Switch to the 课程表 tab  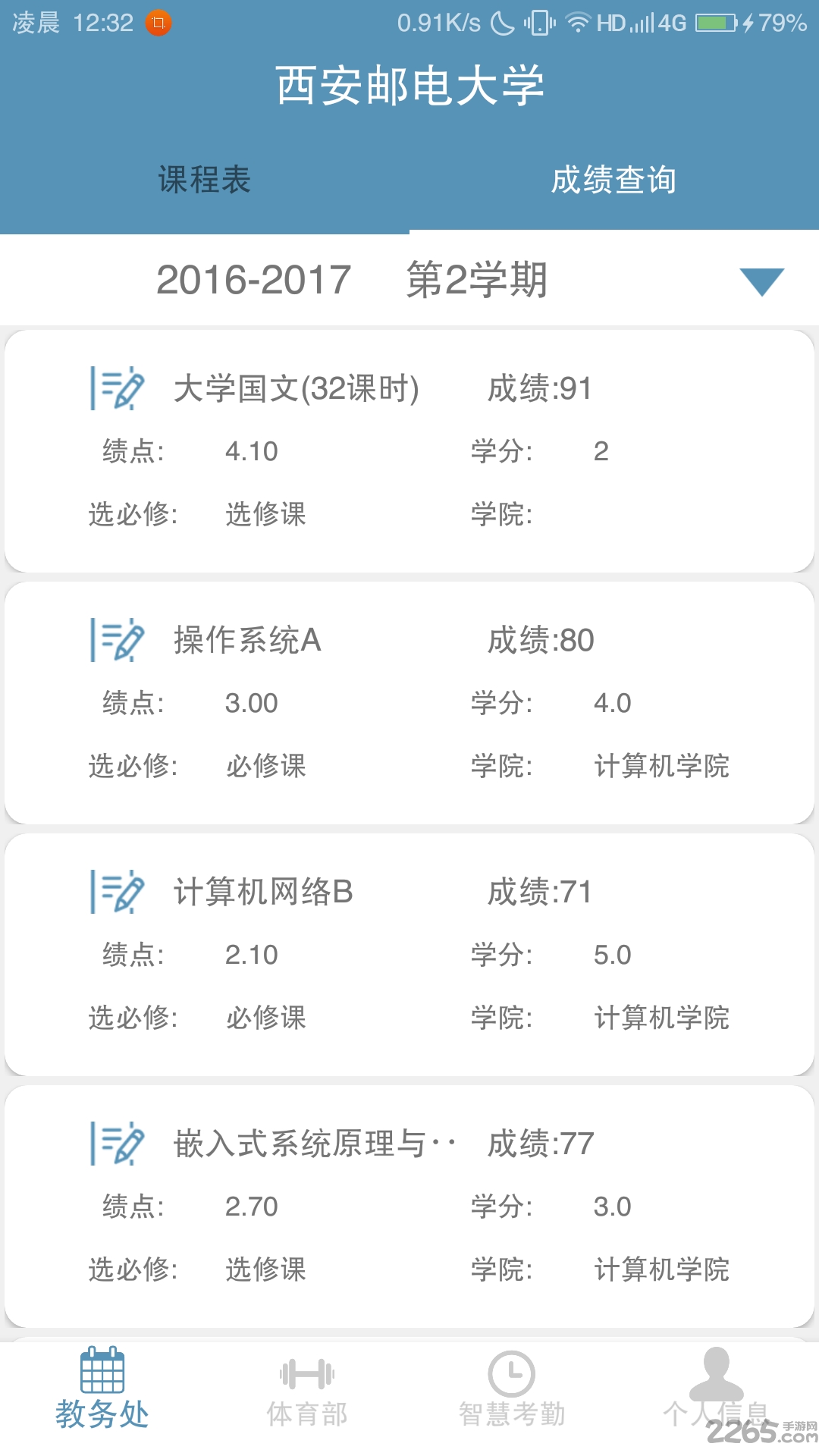(x=205, y=180)
